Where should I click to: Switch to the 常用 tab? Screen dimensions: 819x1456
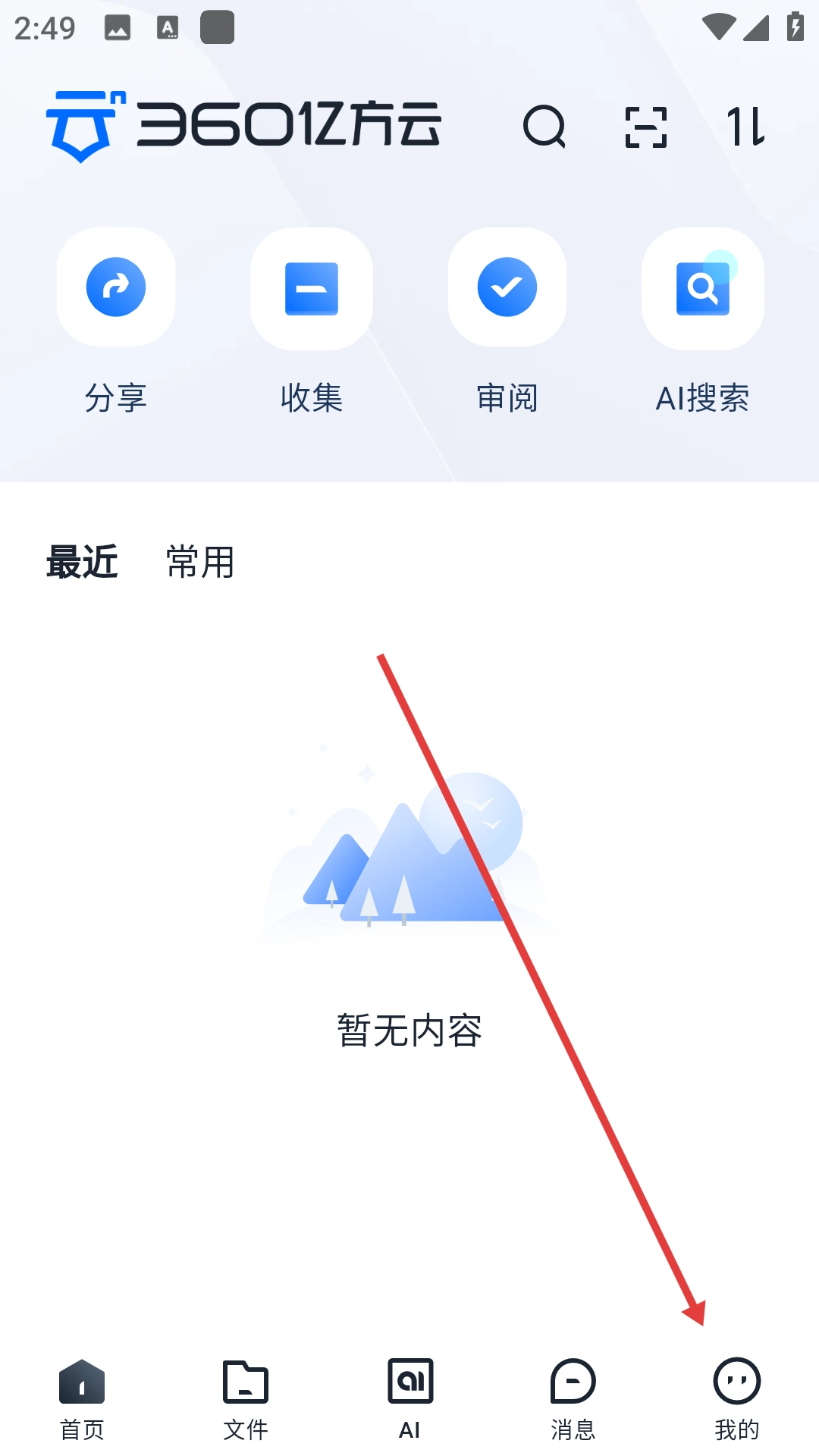tap(200, 562)
